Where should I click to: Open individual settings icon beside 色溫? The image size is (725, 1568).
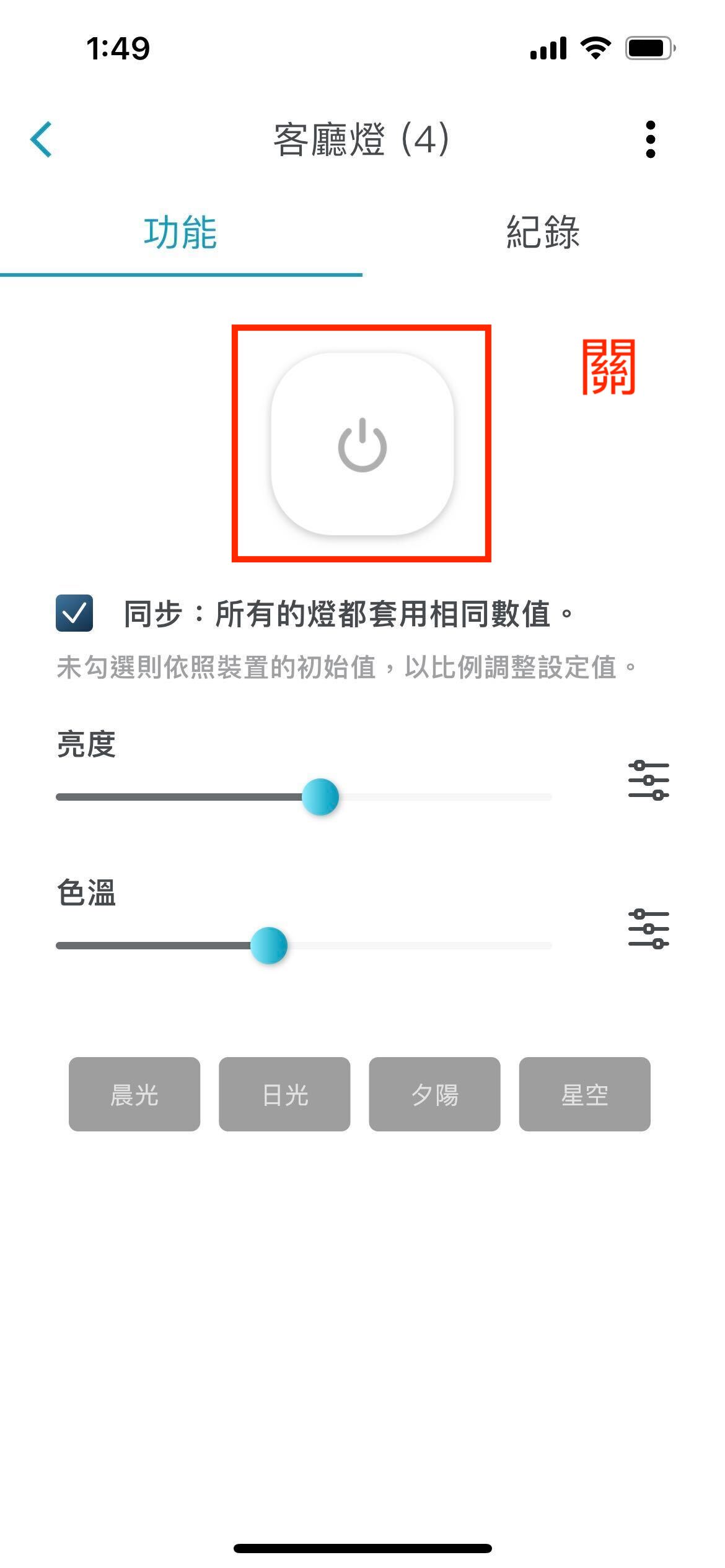tap(648, 929)
